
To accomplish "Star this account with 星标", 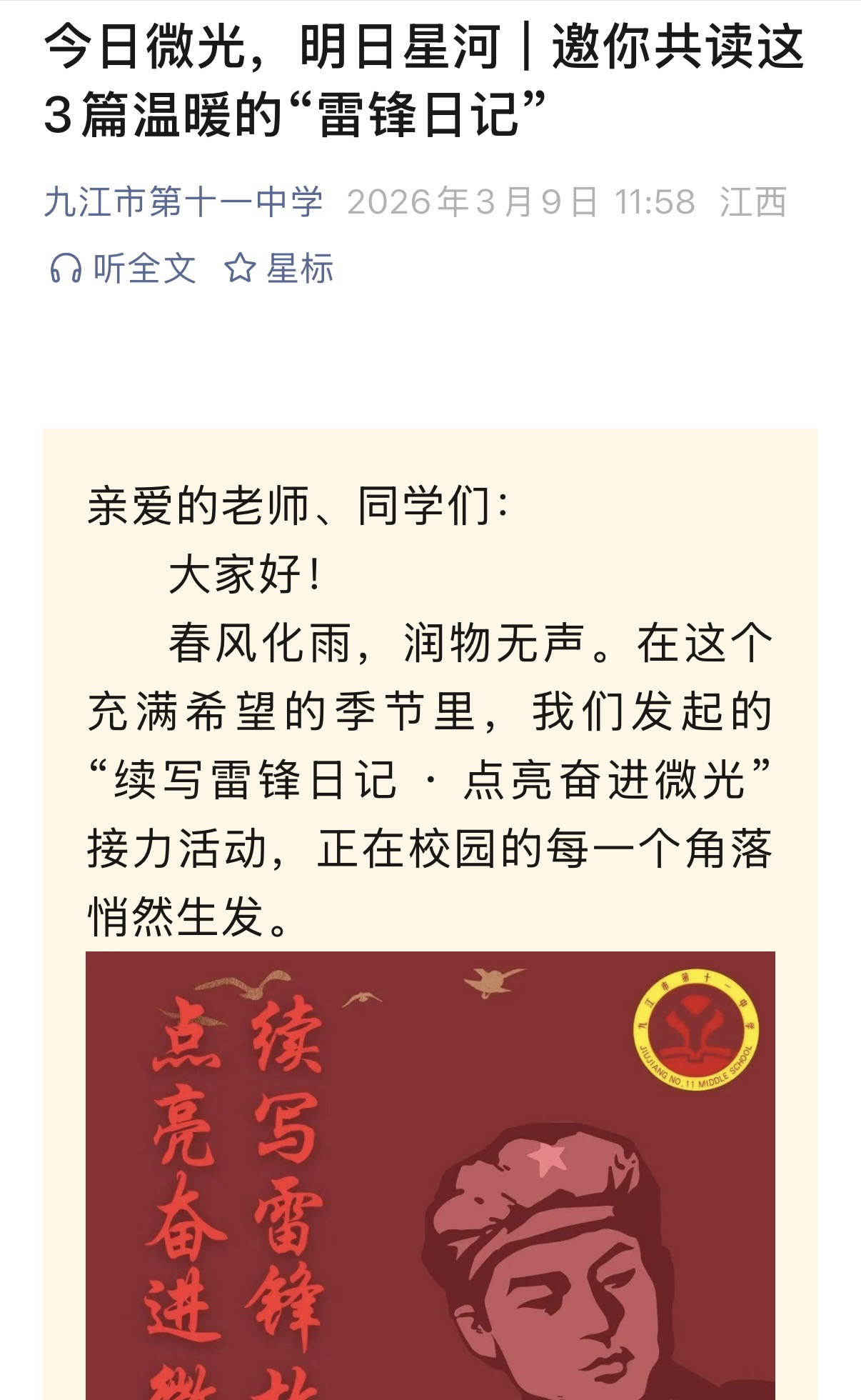I will pos(279,269).
